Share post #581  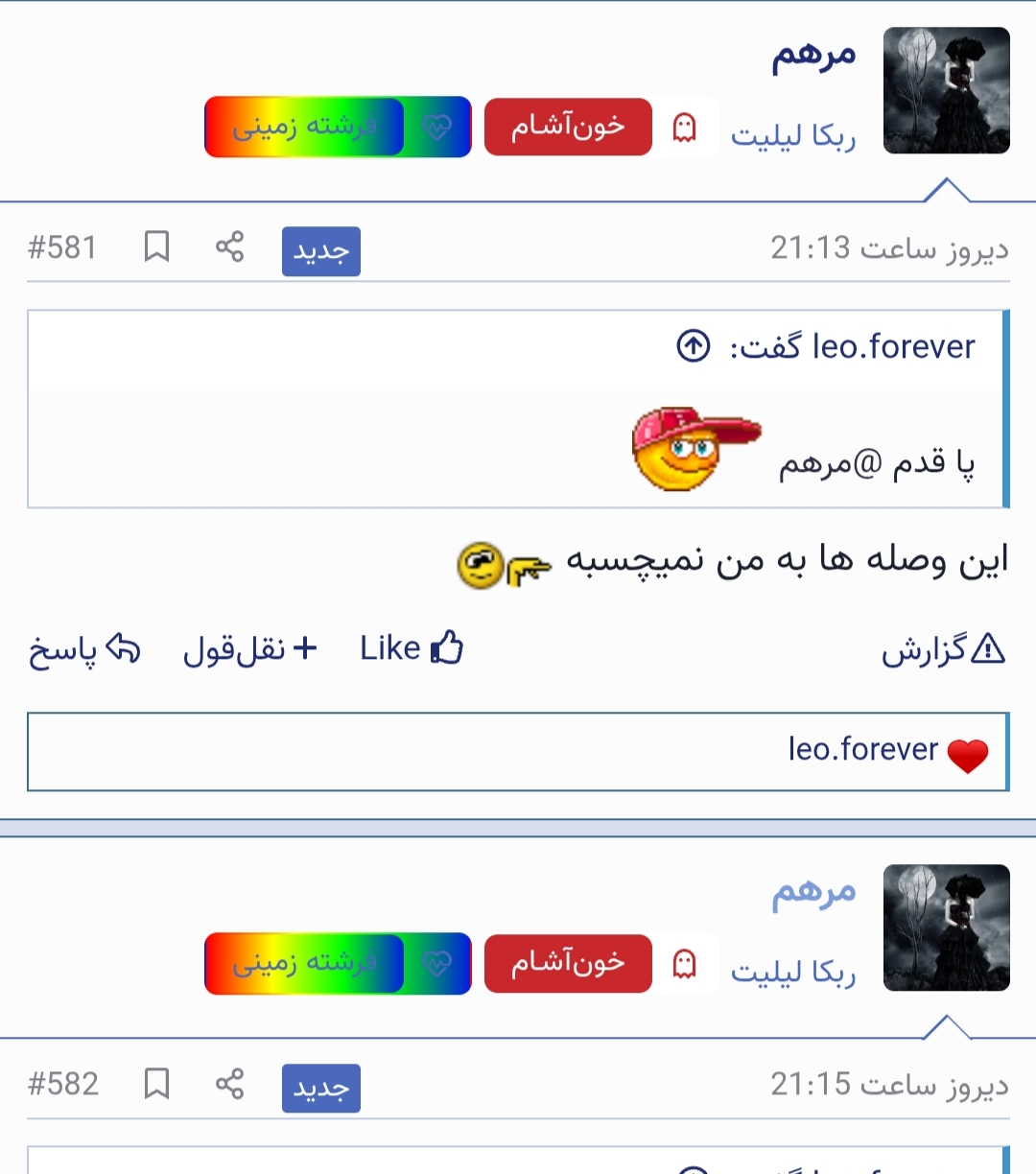coord(229,247)
